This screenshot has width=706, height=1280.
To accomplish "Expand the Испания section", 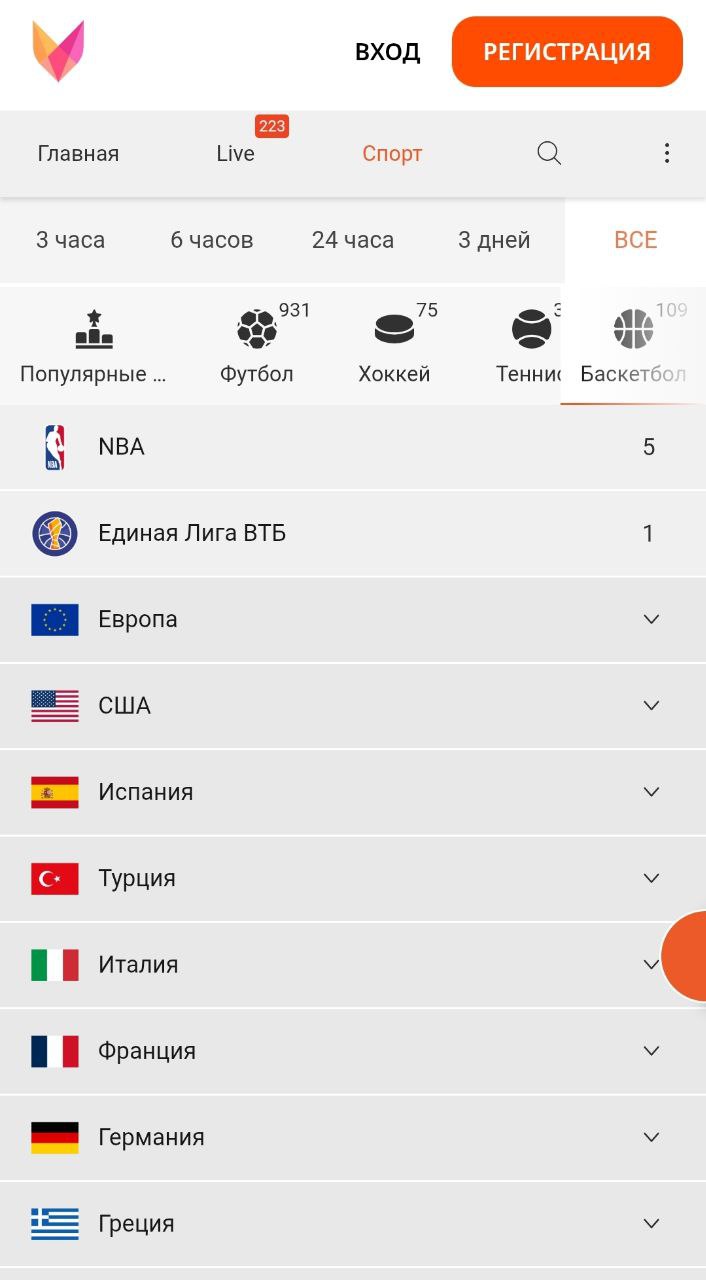I will [353, 792].
